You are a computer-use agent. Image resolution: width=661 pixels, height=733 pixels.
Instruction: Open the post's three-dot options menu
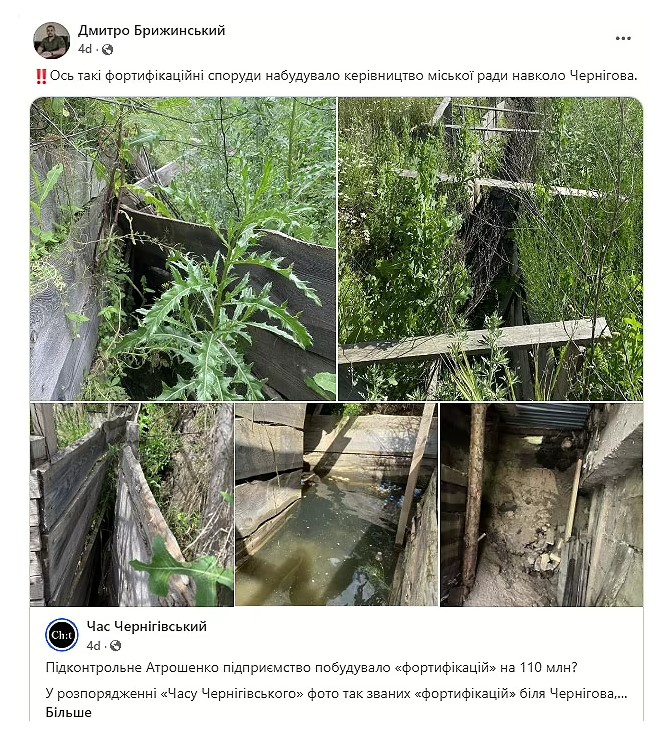point(623,38)
